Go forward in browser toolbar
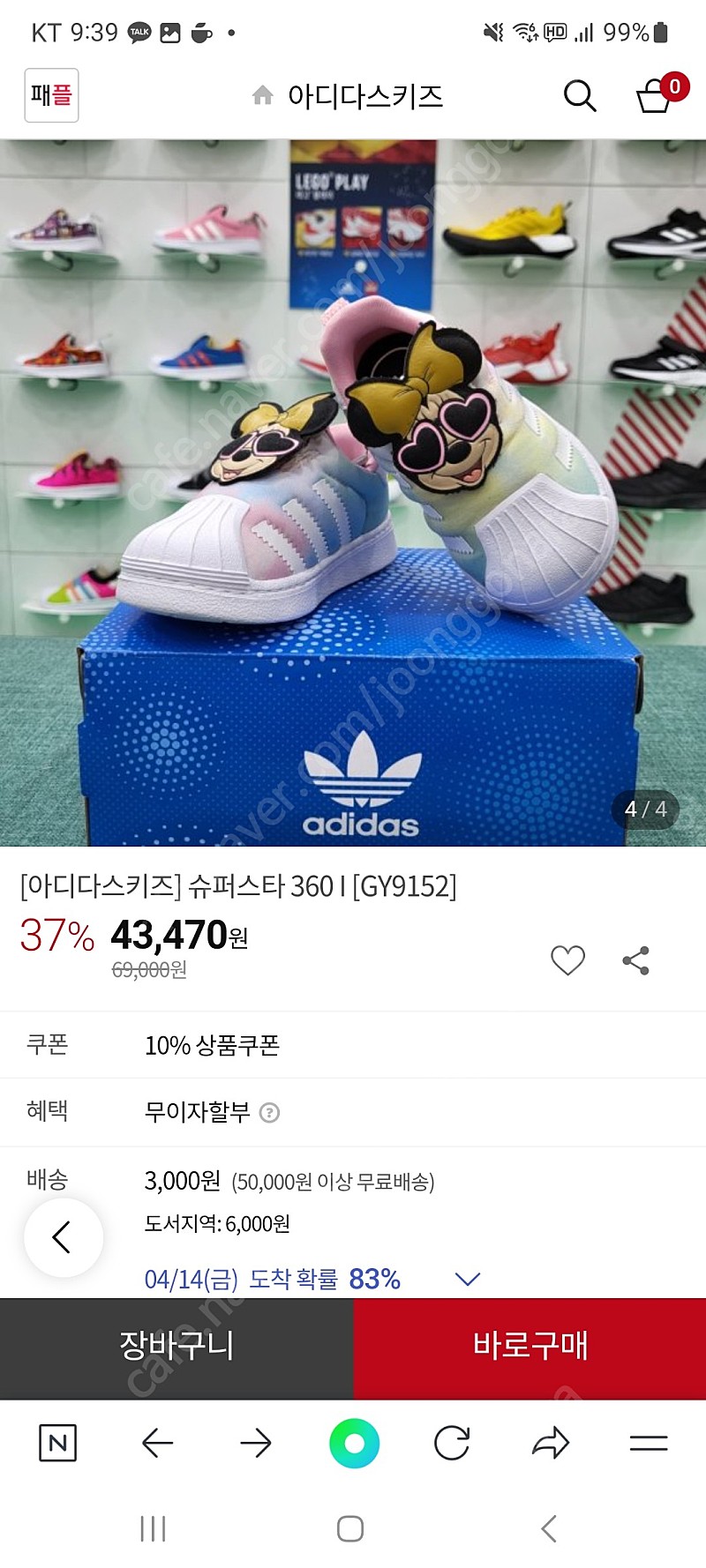 (256, 1444)
